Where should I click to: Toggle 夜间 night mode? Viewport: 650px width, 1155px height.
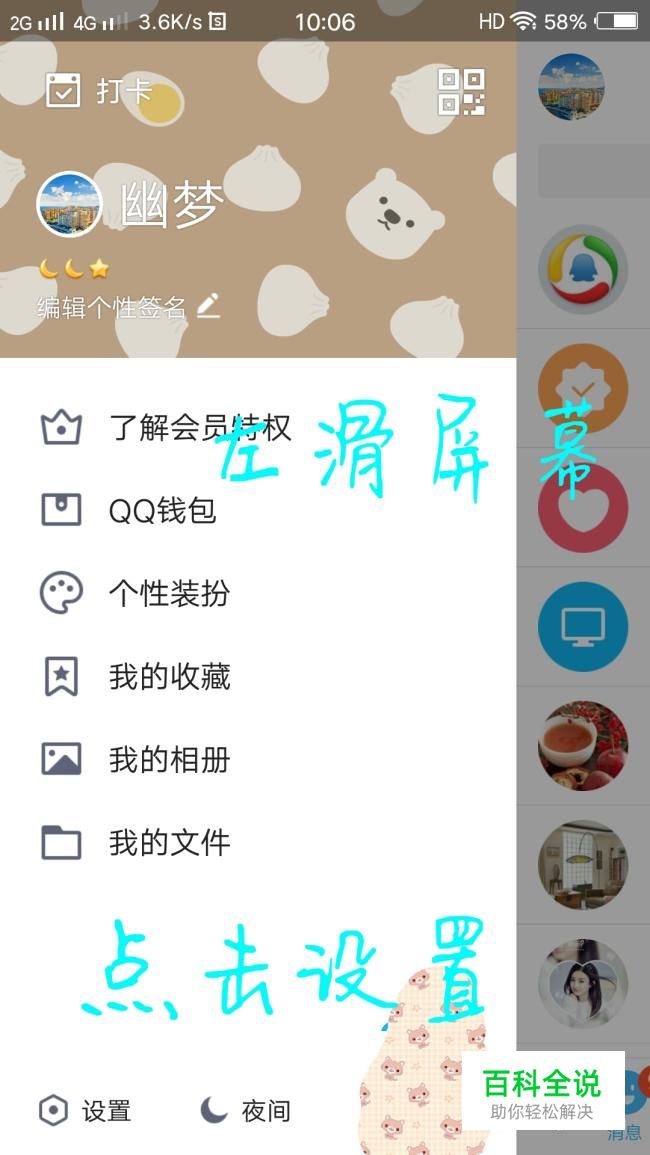tap(245, 1111)
